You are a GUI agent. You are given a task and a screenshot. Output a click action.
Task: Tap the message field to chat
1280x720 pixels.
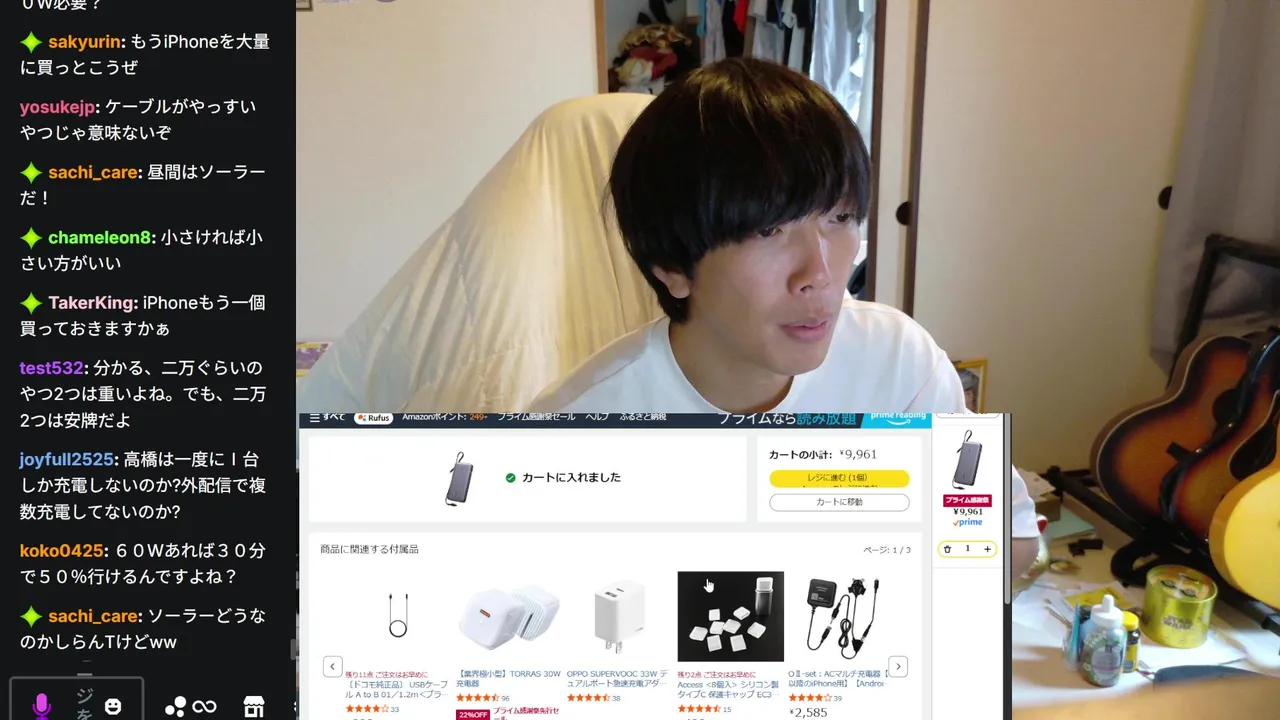[83, 704]
